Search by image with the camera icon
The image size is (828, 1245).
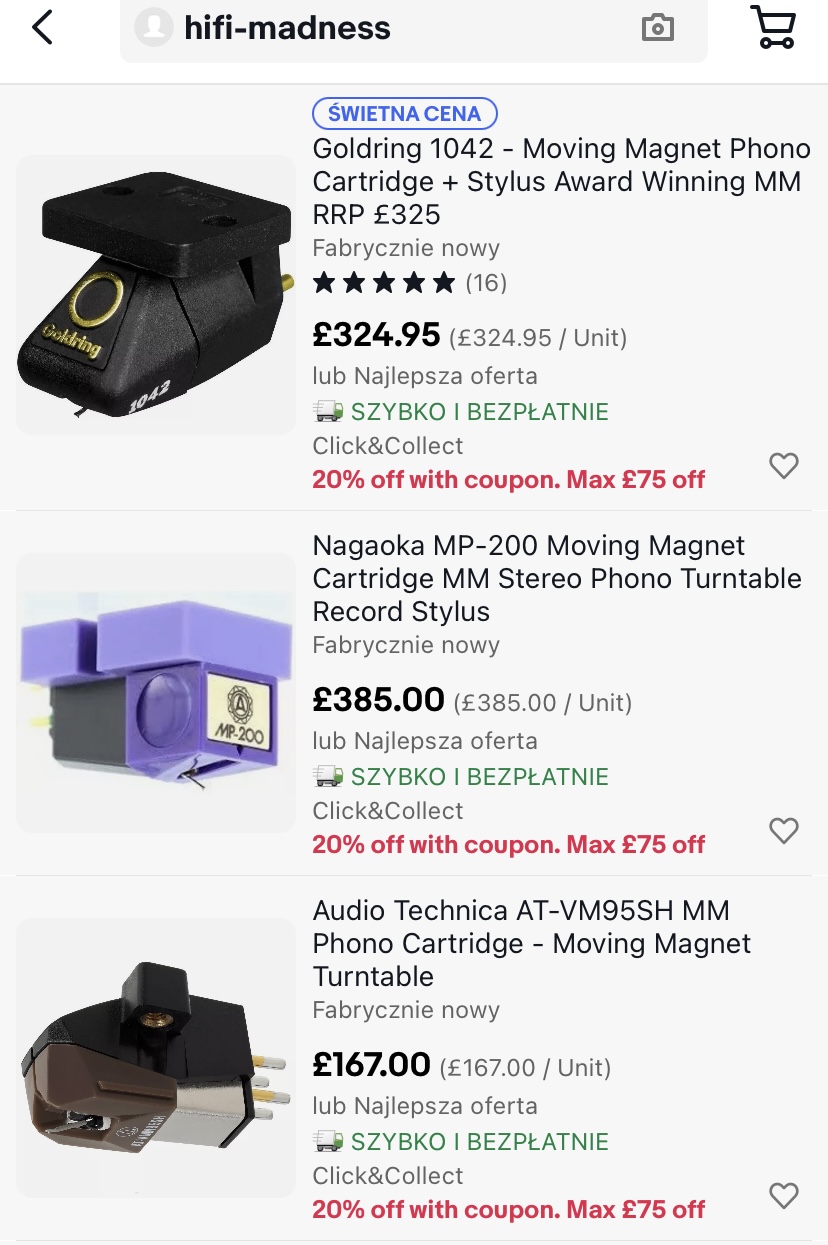[657, 28]
